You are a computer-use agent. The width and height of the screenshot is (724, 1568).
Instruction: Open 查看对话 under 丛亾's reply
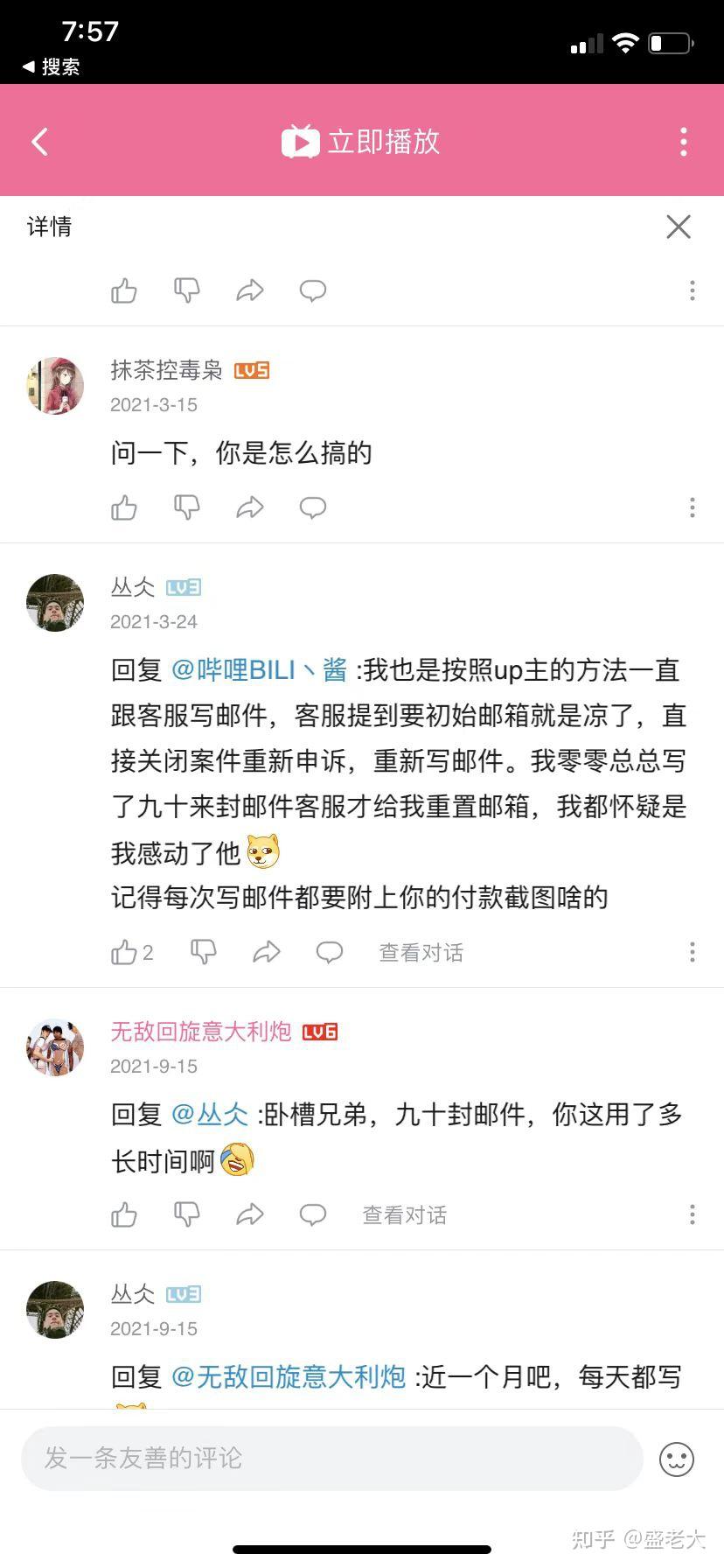pos(421,952)
